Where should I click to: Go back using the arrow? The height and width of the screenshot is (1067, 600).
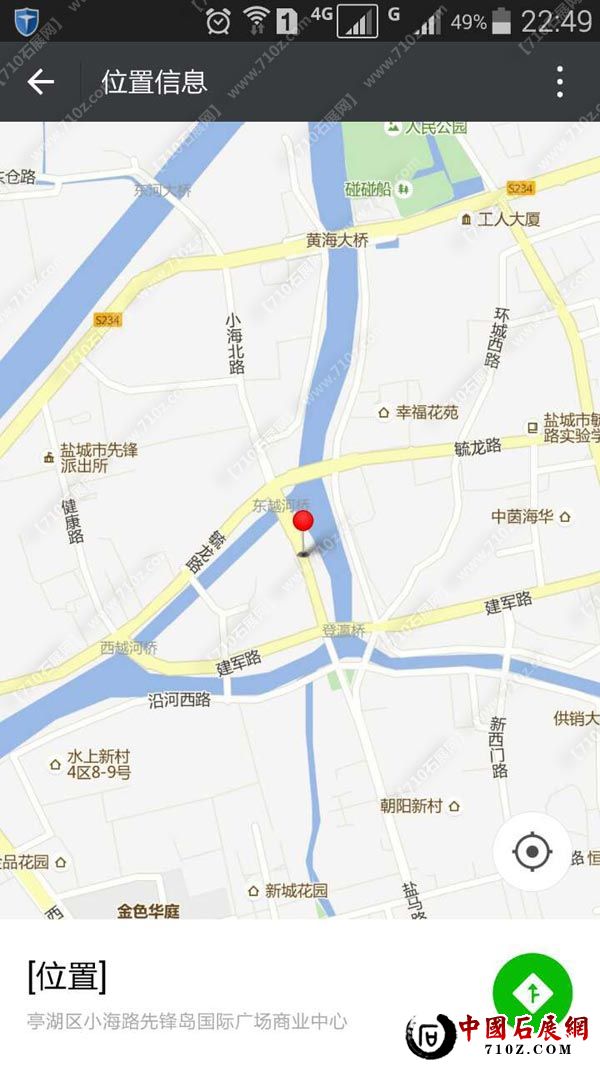click(41, 82)
